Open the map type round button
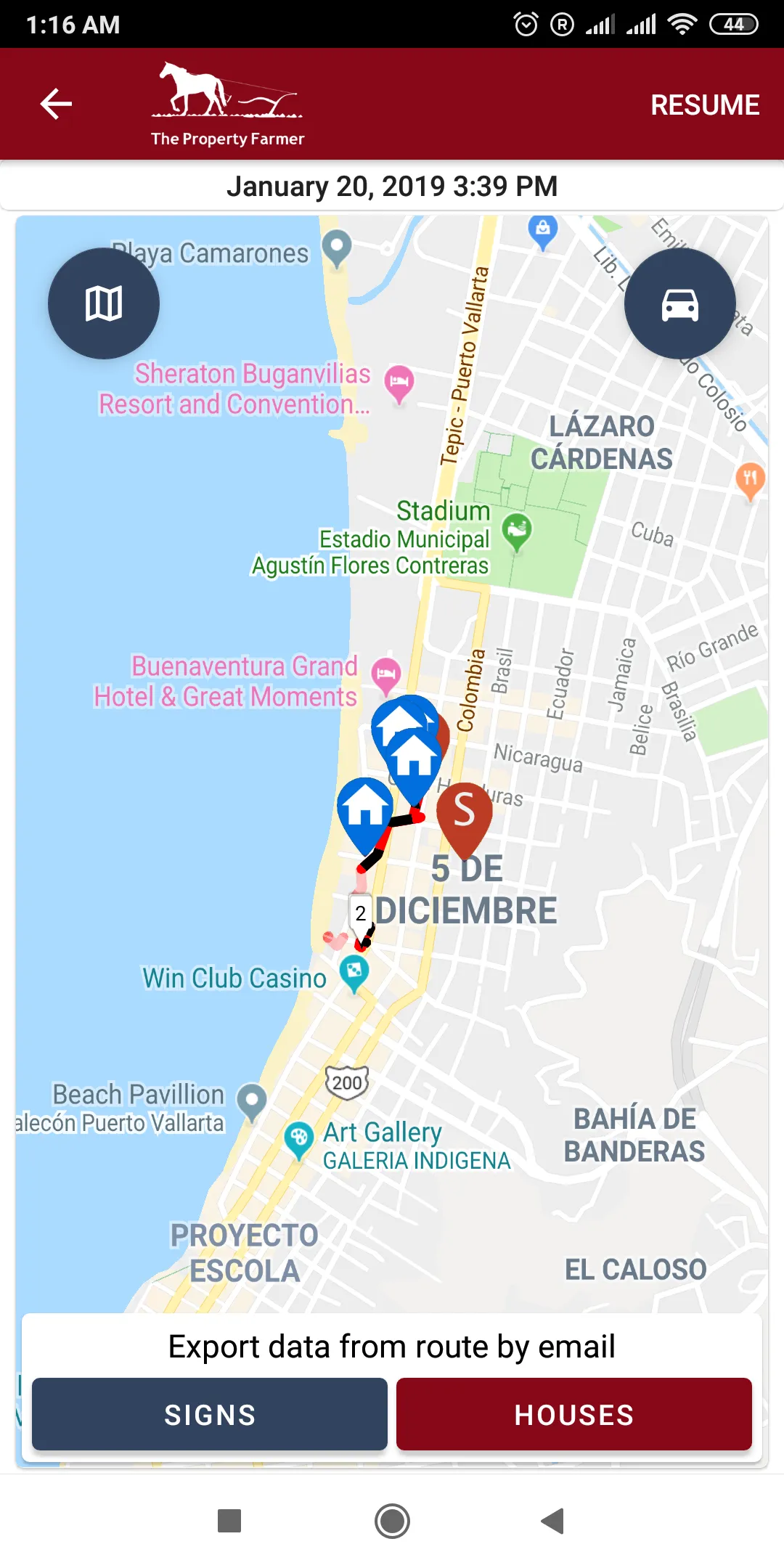Image resolution: width=784 pixels, height=1568 pixels. [x=104, y=303]
